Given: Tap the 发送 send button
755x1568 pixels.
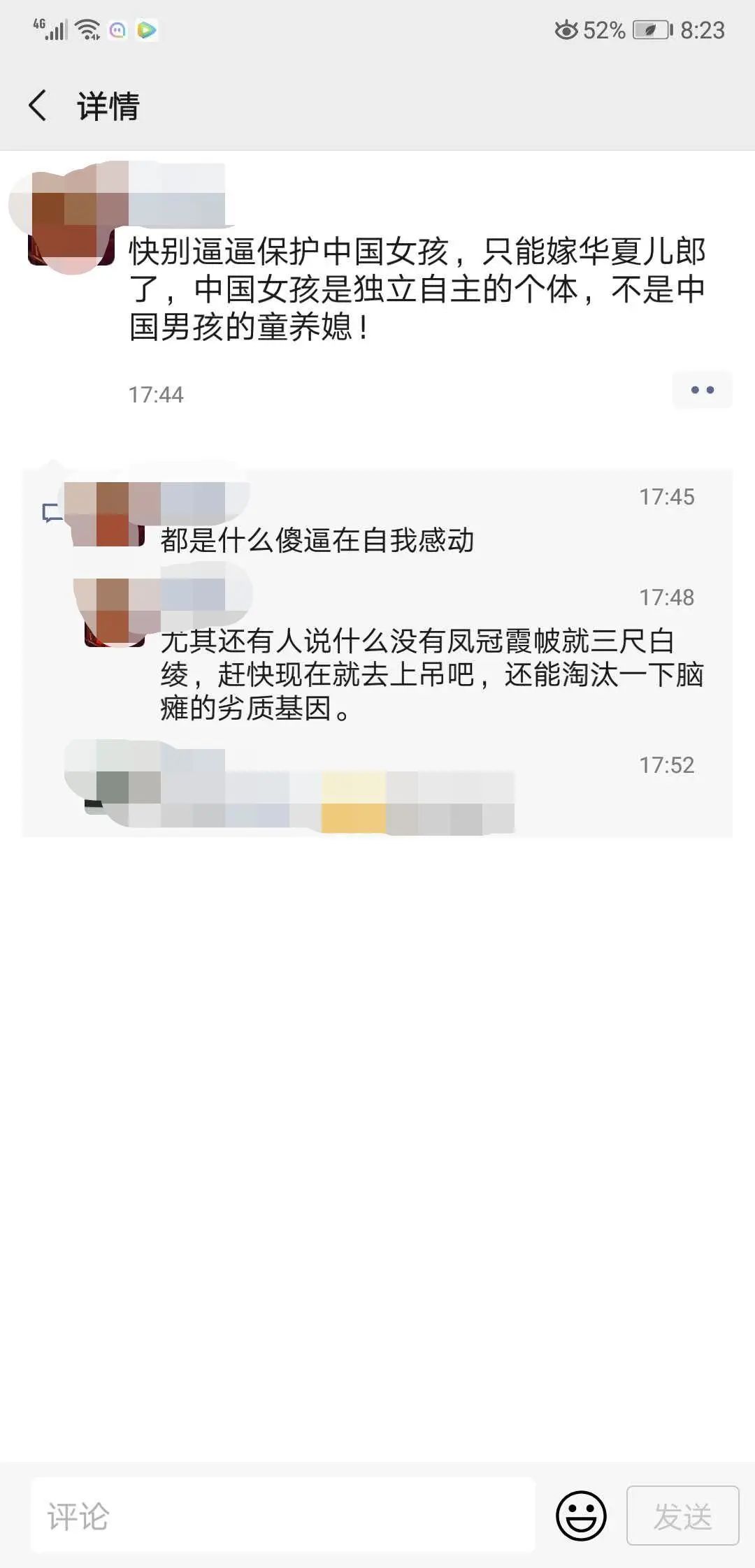Looking at the screenshot, I should click(682, 1516).
